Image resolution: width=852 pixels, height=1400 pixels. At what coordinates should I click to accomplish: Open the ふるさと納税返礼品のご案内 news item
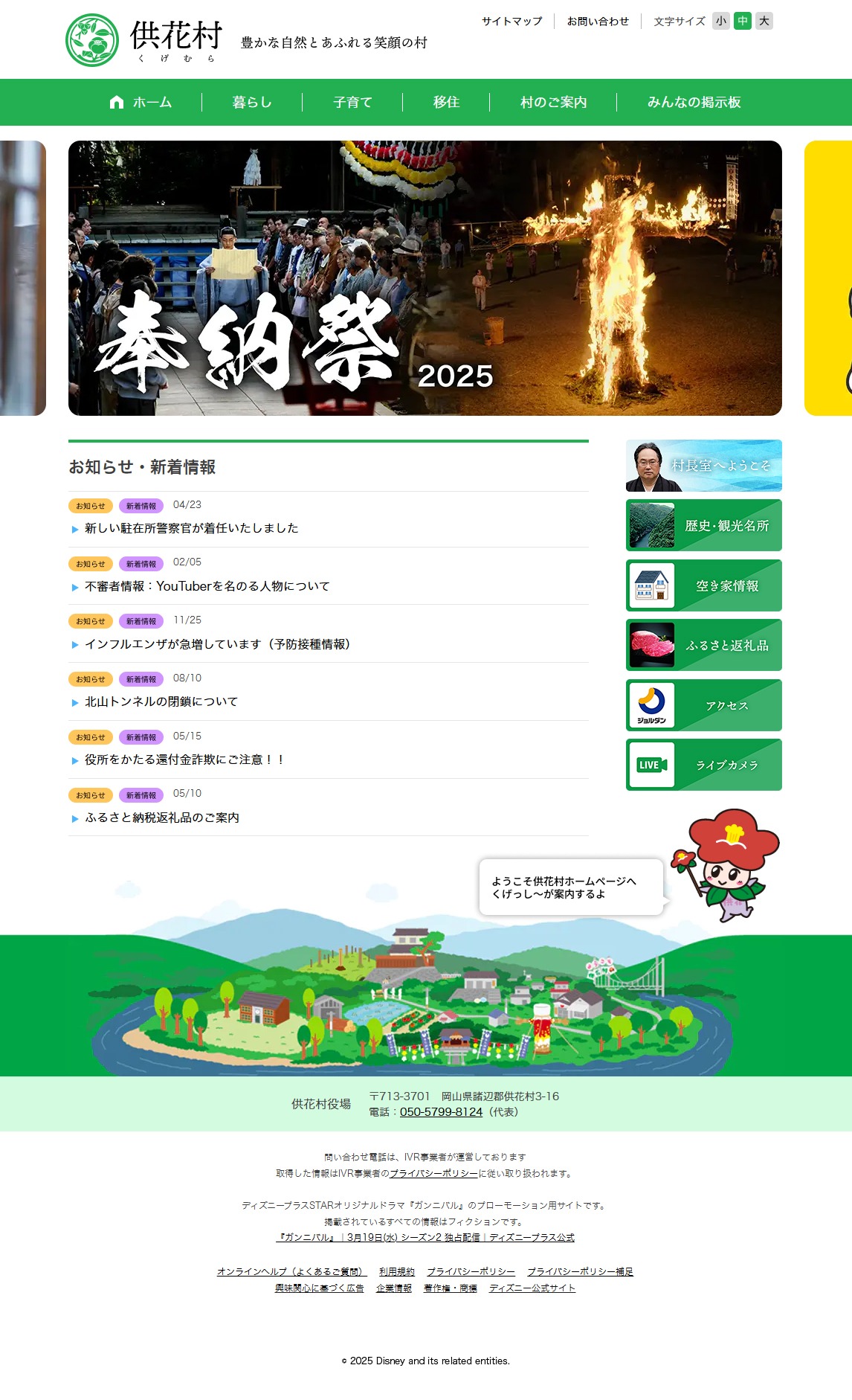point(161,818)
